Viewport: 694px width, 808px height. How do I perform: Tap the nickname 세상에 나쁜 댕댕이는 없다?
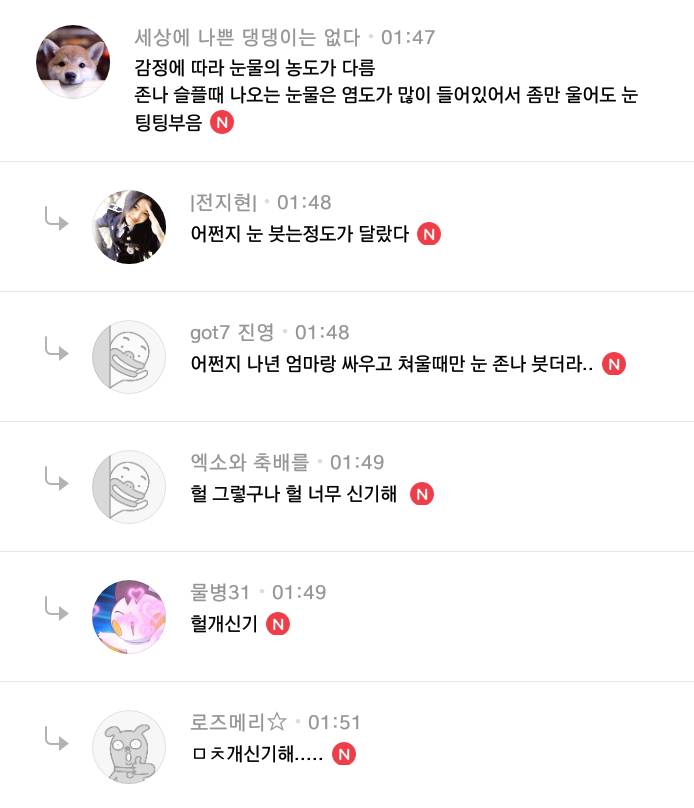click(x=246, y=38)
